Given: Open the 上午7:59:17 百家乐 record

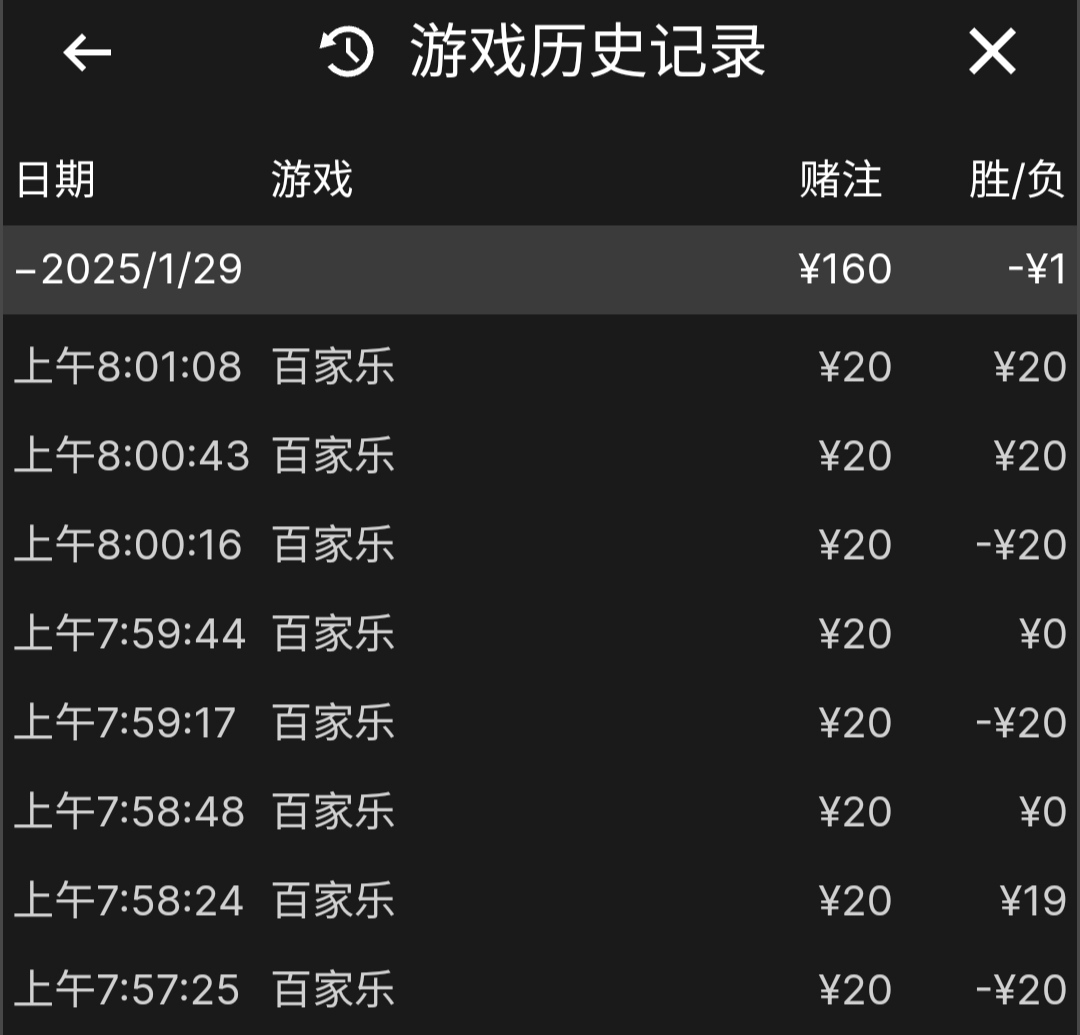Looking at the screenshot, I should click(x=540, y=723).
